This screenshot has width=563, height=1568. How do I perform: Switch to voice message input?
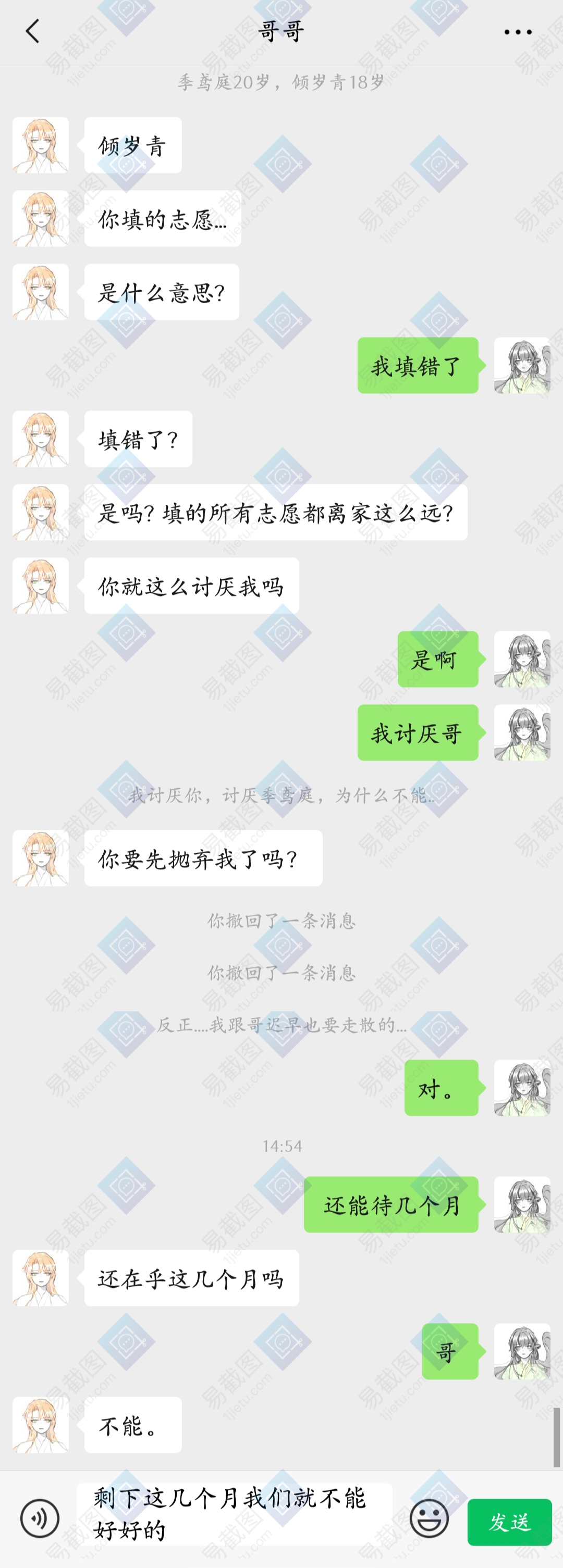(x=40, y=1518)
